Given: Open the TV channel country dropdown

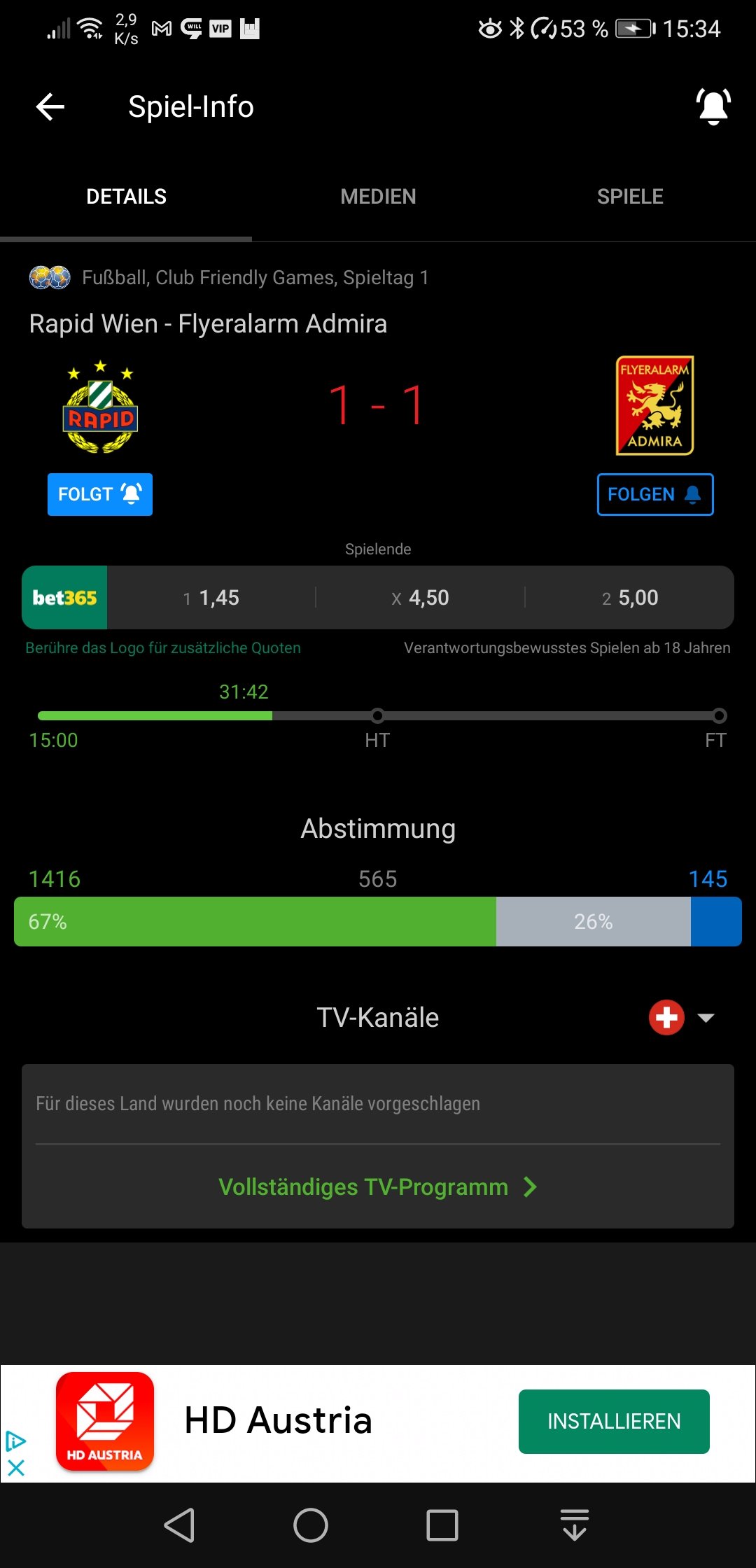Looking at the screenshot, I should (682, 1018).
